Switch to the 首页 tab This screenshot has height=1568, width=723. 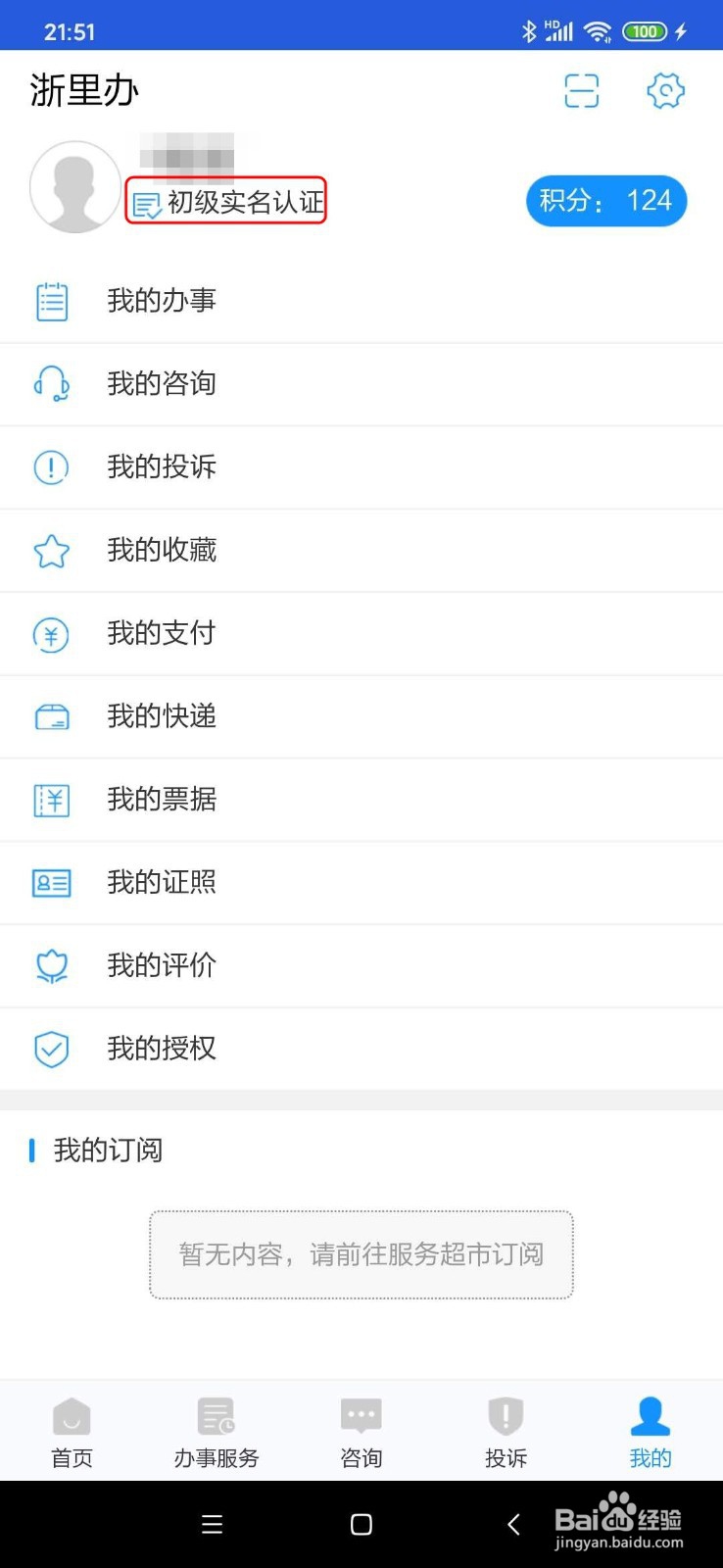click(71, 1431)
